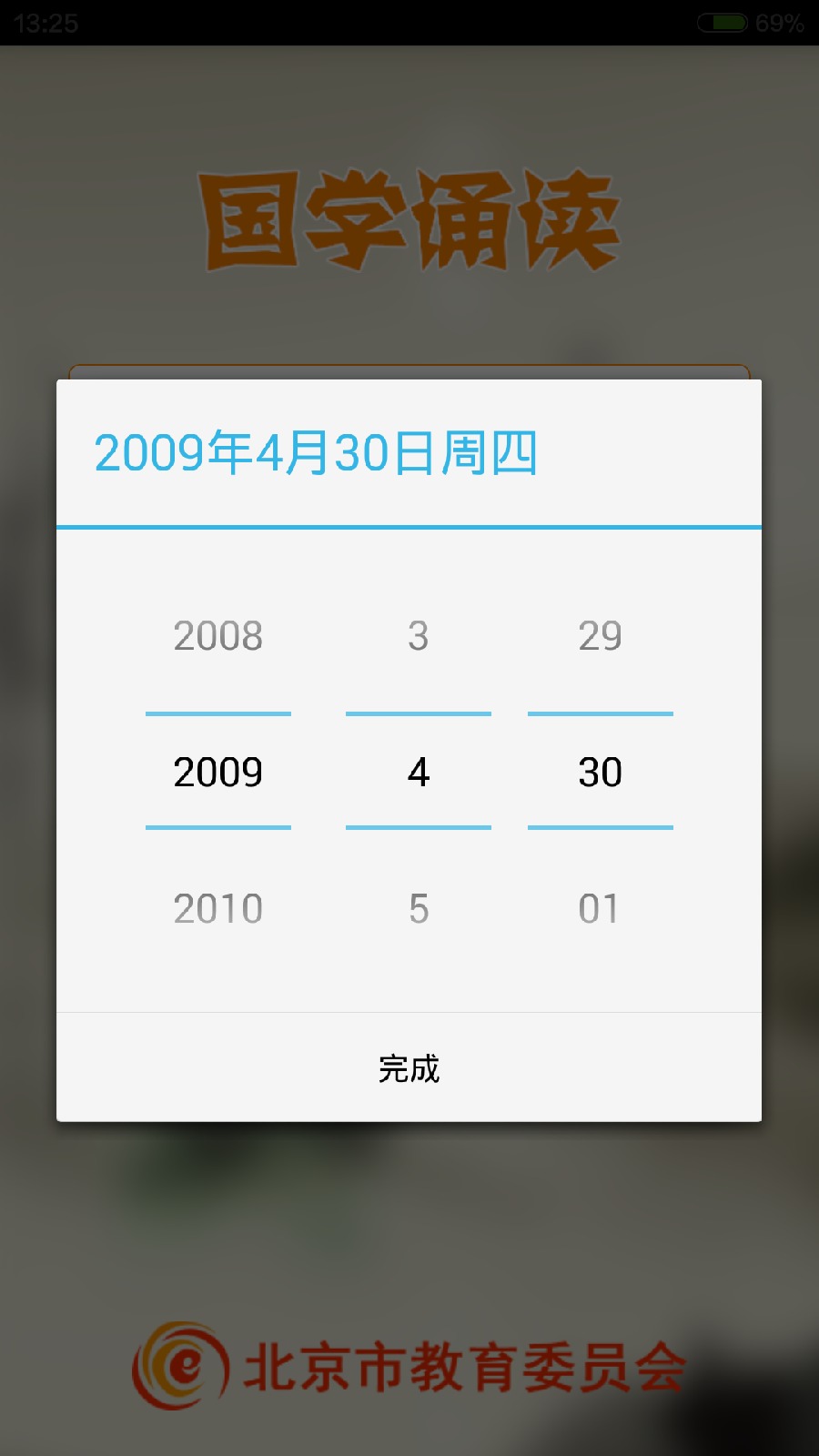Select year 2008 in the picker

(217, 635)
